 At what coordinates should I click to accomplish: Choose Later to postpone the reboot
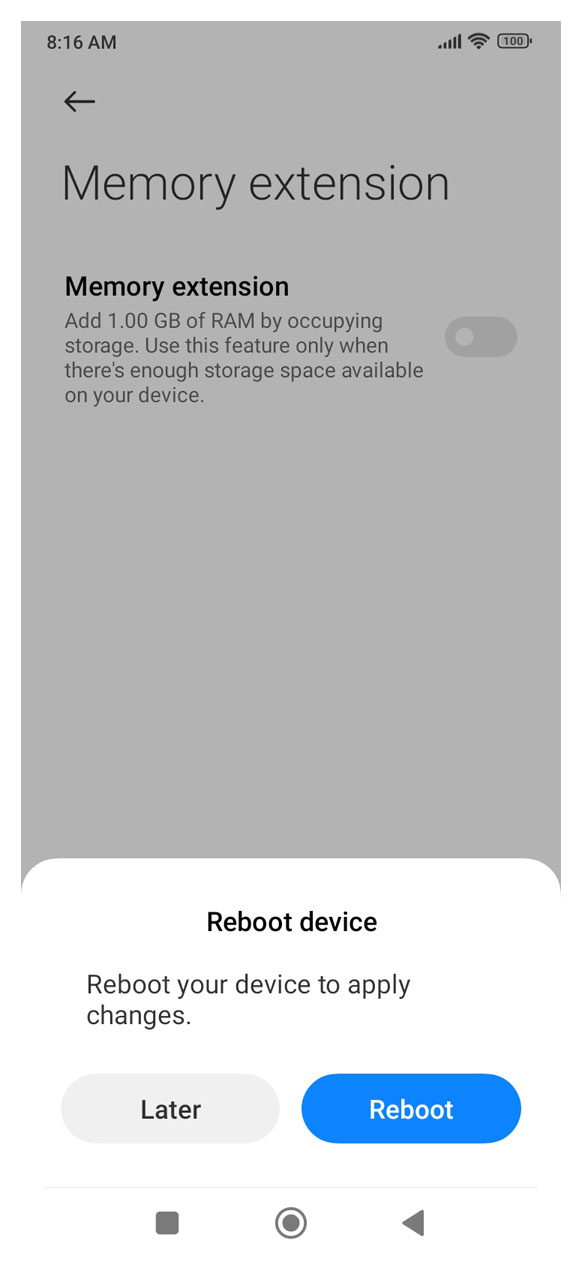(170, 1109)
